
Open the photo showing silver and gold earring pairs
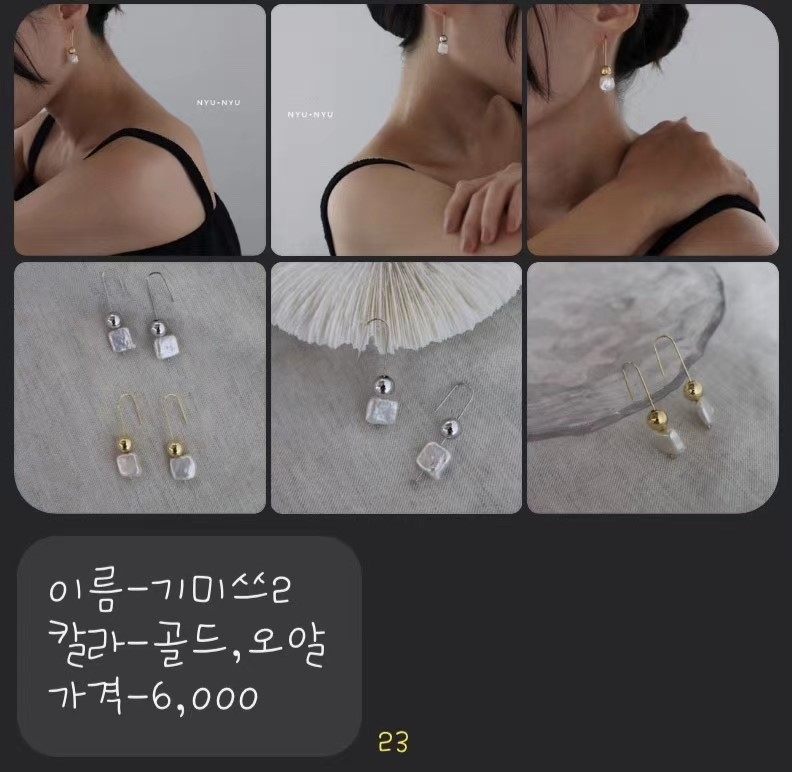(x=140, y=387)
